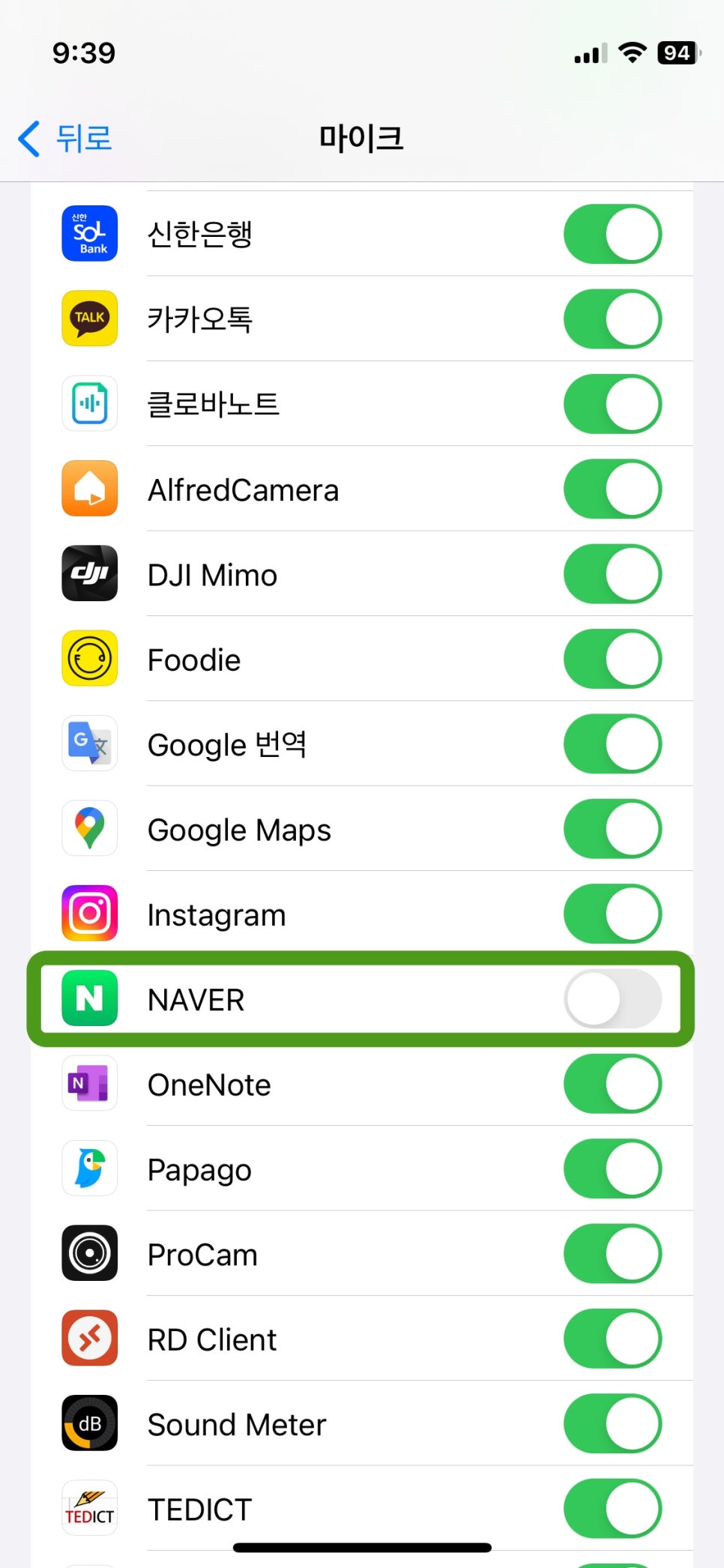This screenshot has height=1568, width=724.
Task: Switch off Papago microphone access
Action: (612, 1169)
